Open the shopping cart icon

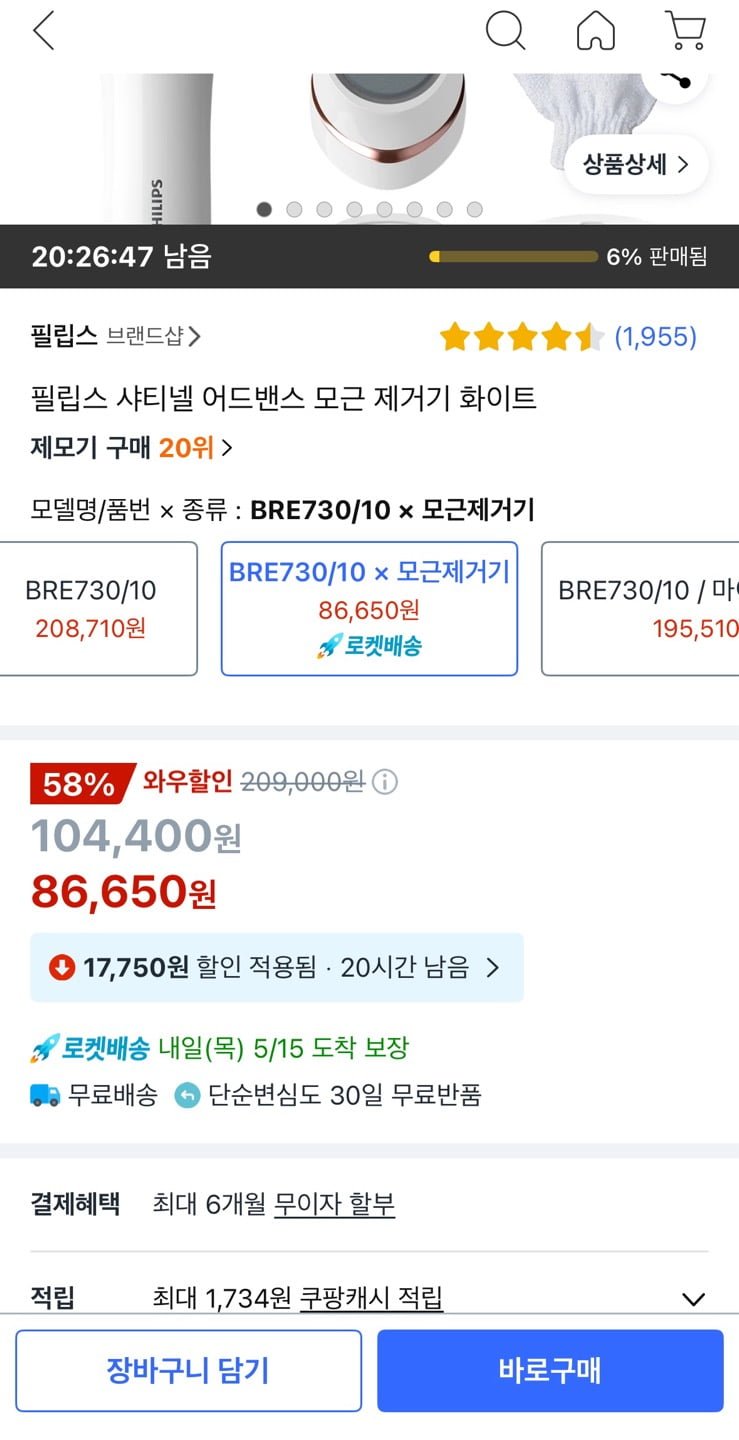pyautogui.click(x=686, y=31)
